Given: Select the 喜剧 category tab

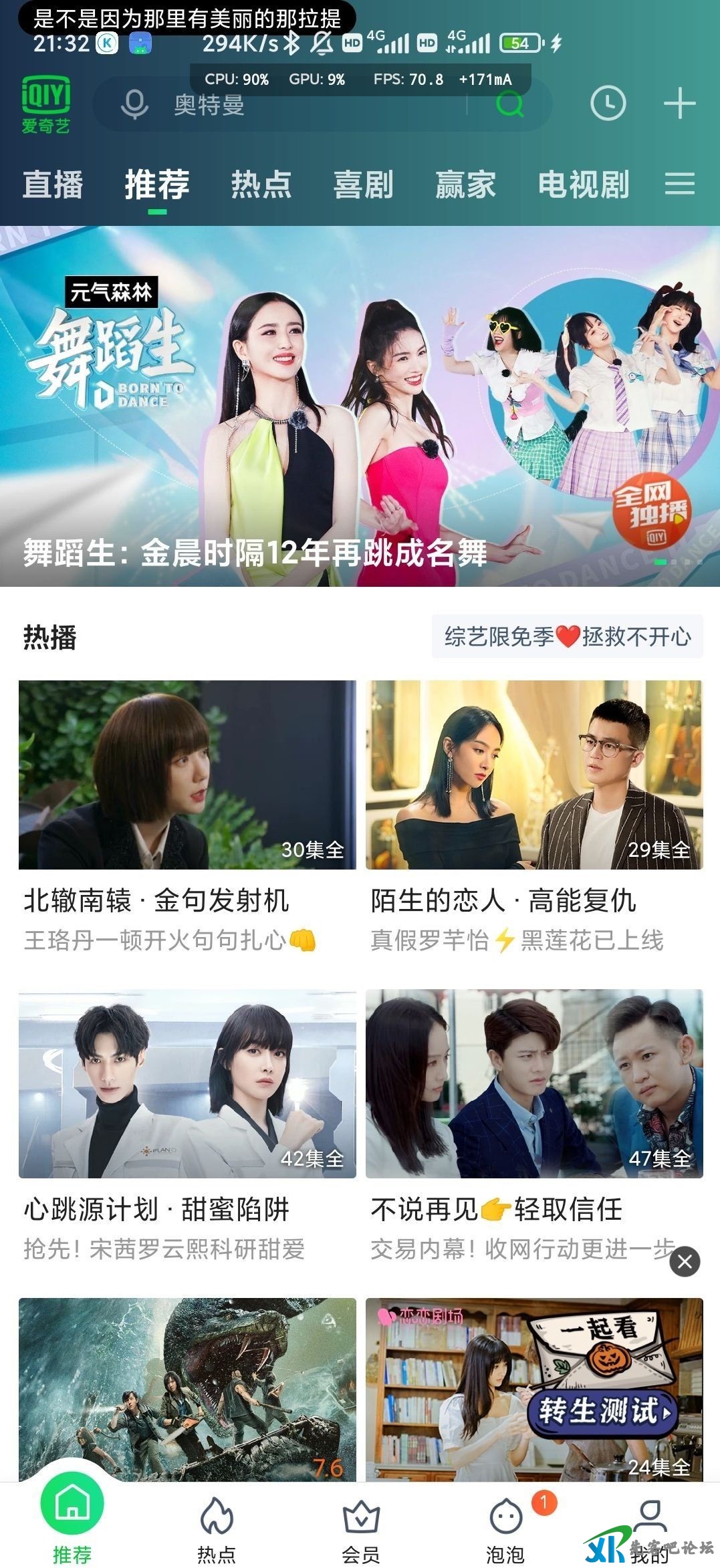Looking at the screenshot, I should click(363, 184).
